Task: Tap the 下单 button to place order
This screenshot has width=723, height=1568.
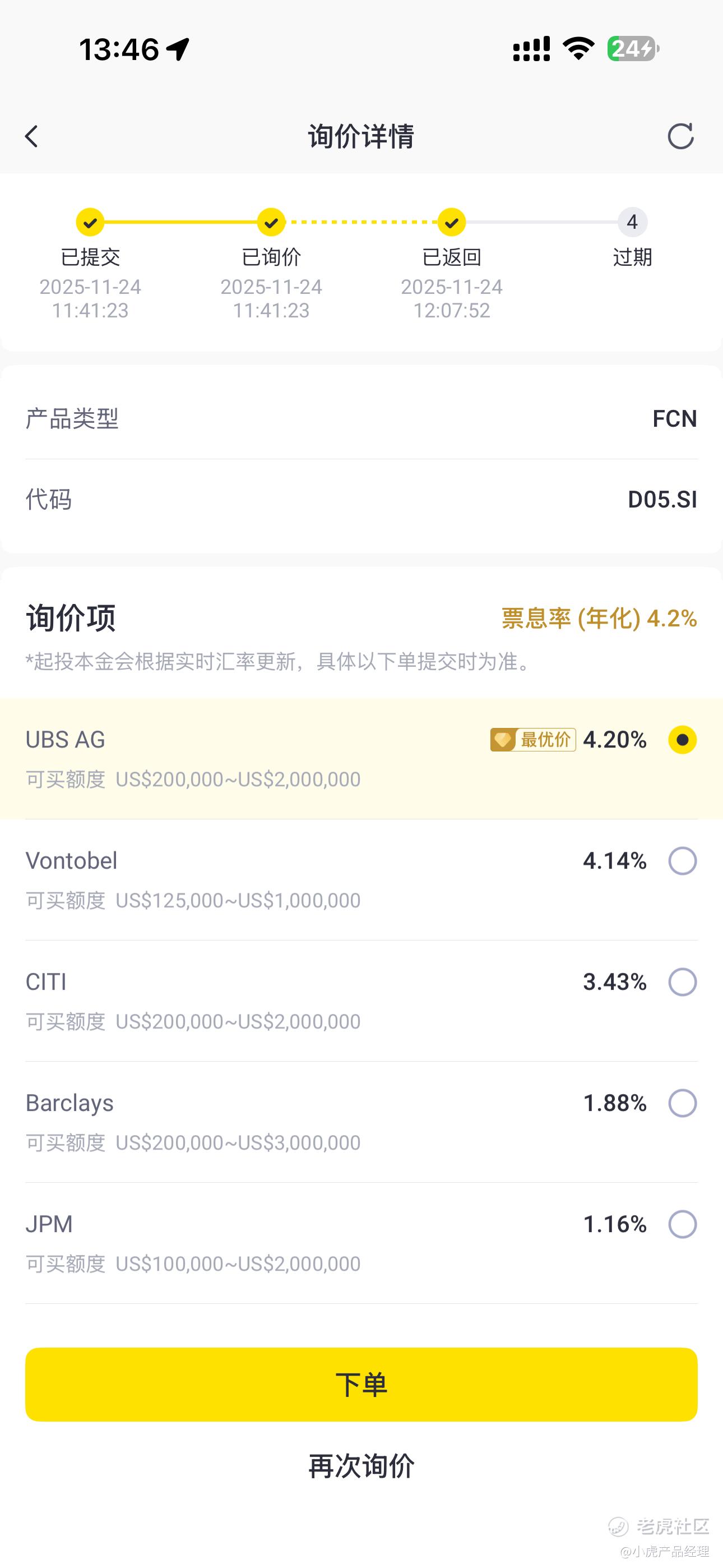Action: coord(361,1385)
